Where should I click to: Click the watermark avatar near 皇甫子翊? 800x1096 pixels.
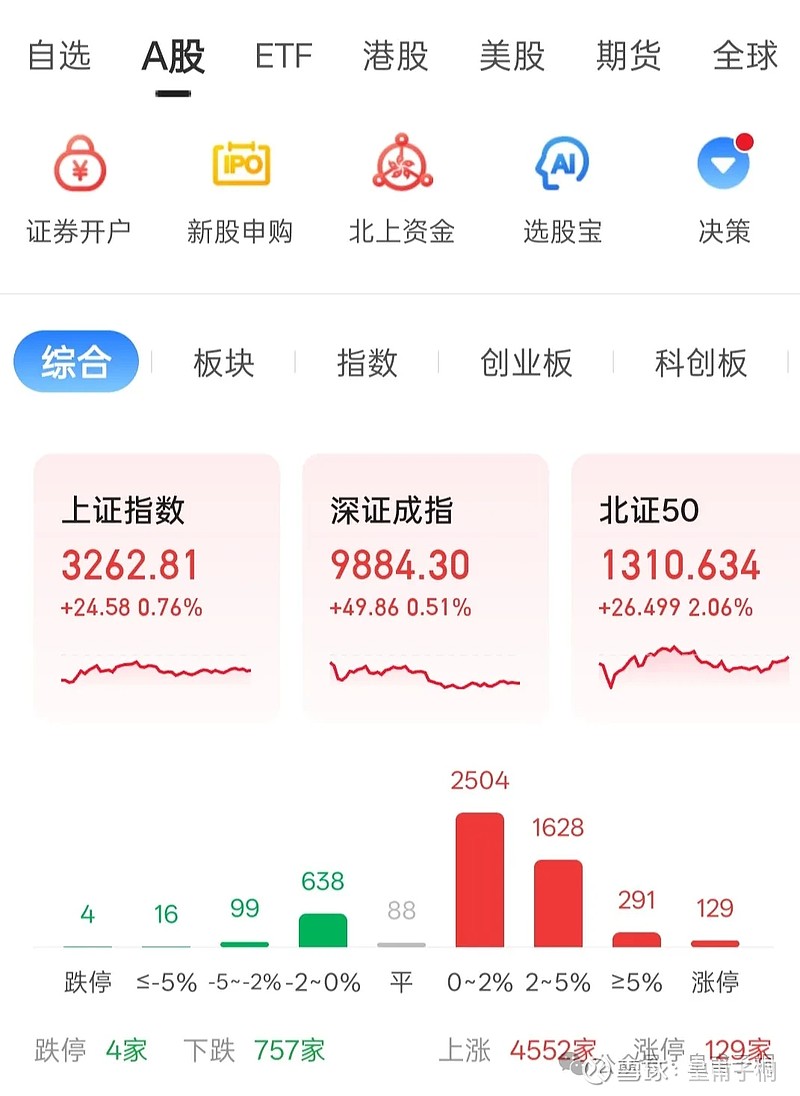coord(600,1070)
